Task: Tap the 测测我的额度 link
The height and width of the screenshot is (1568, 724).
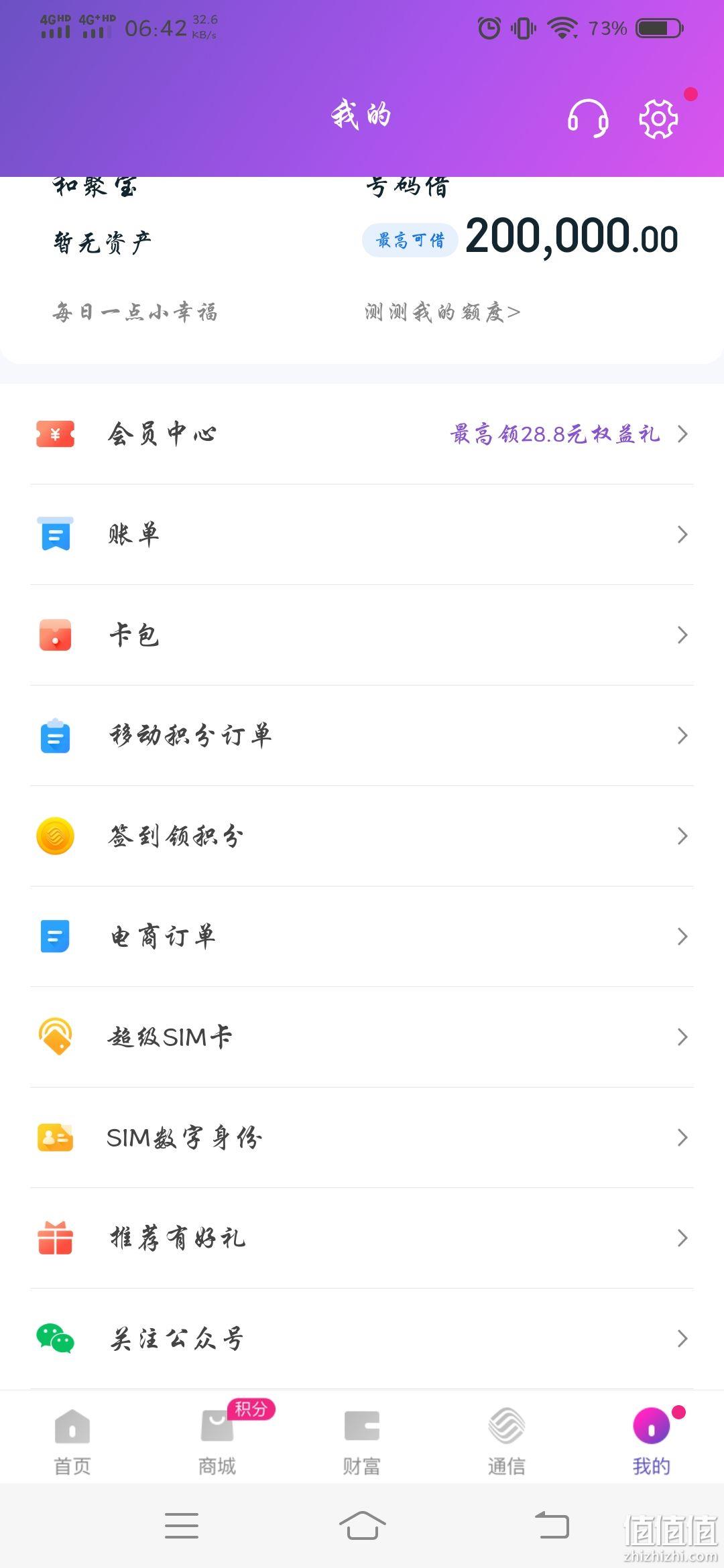Action: click(x=442, y=312)
